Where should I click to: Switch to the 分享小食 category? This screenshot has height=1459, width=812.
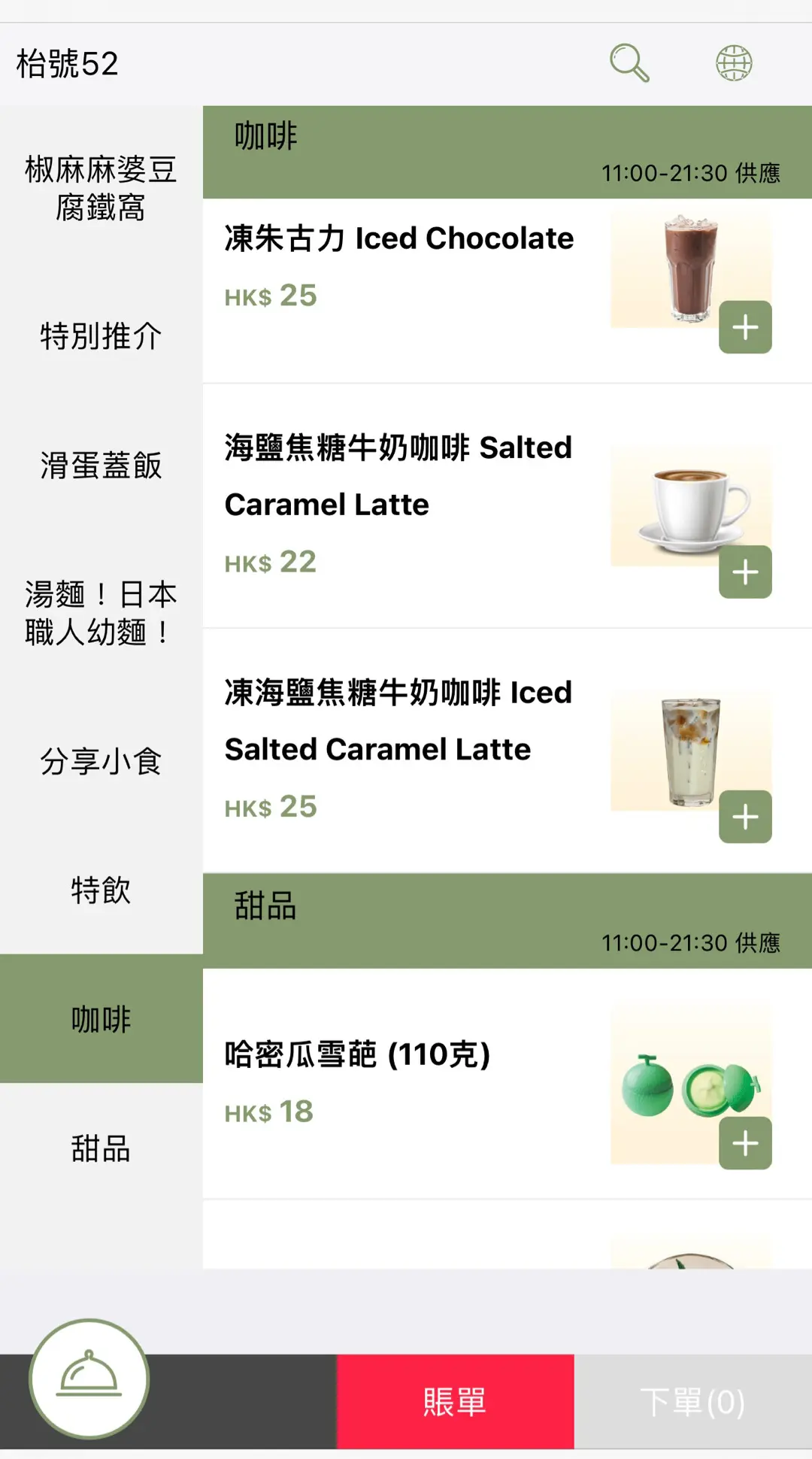coord(101,761)
